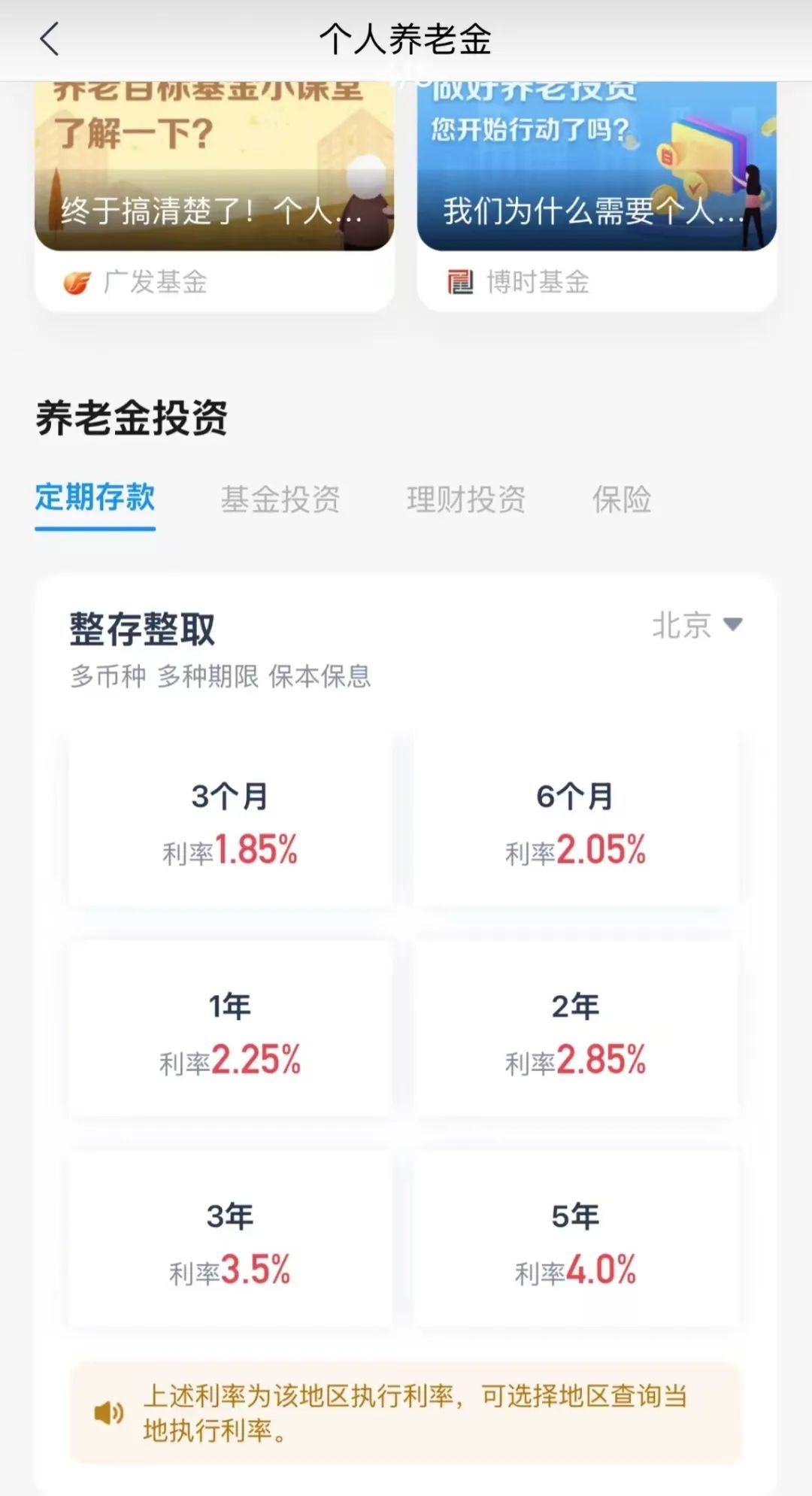Switch to the 理财投资 tab
Screen dimensions: 812x1496
click(465, 499)
